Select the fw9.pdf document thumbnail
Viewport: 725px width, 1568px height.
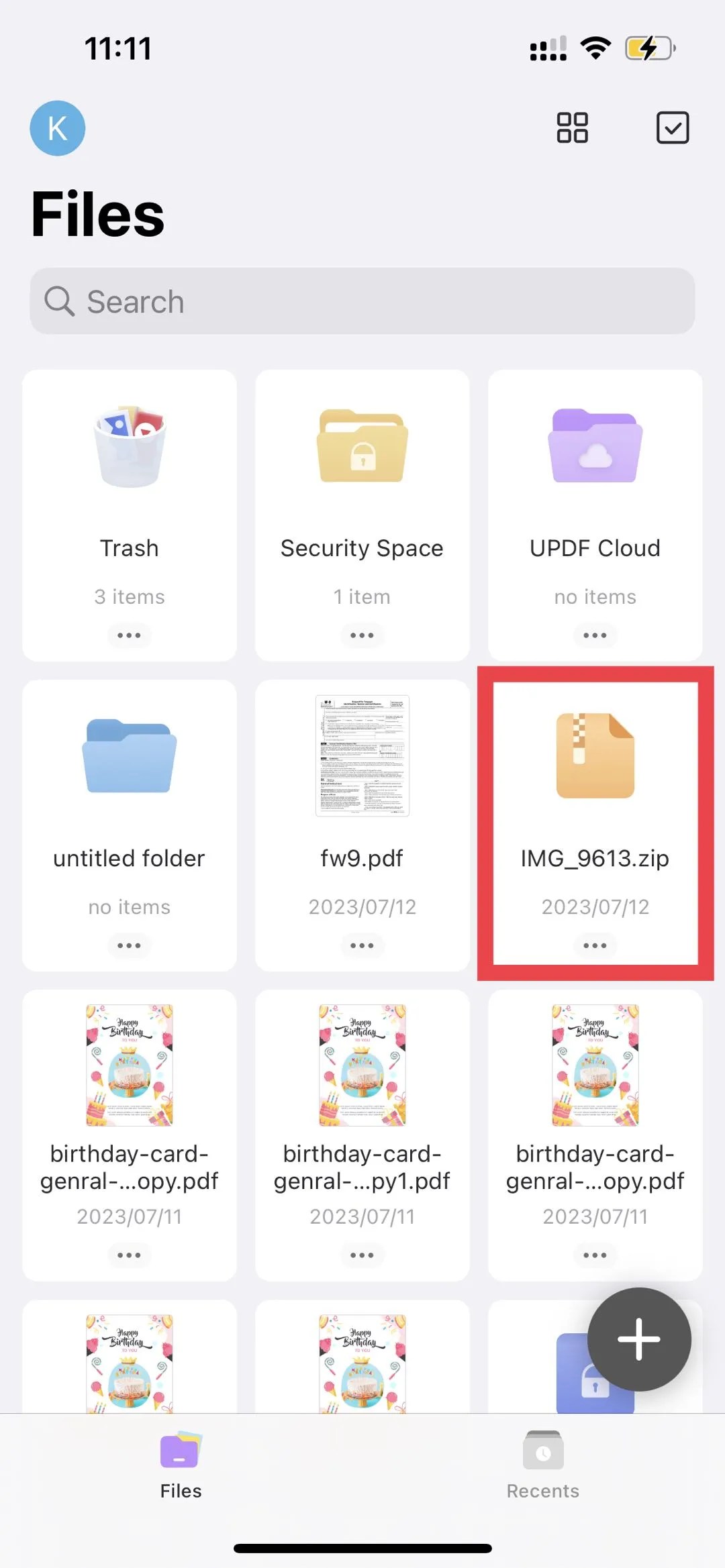(x=362, y=755)
